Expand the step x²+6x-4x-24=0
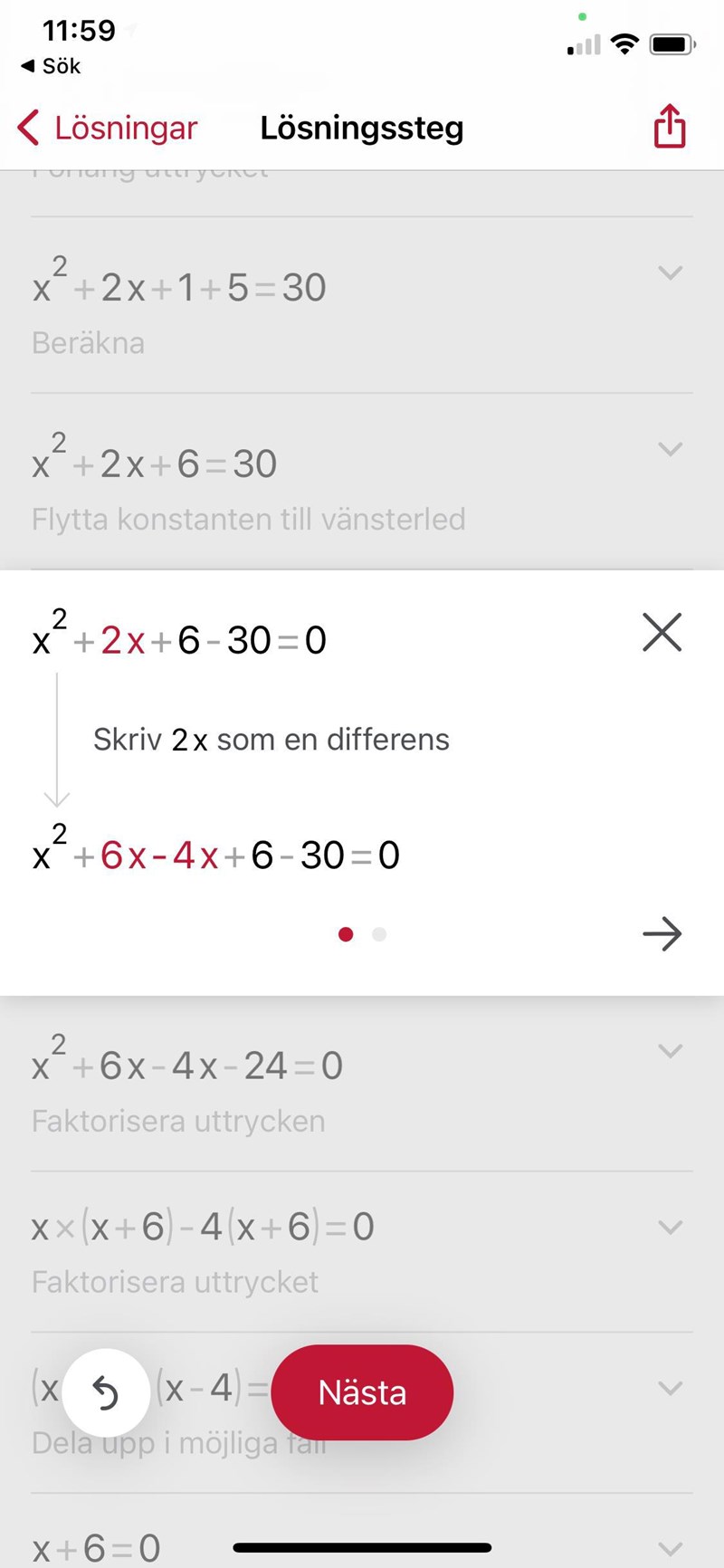Screen dimensions: 724x1568 click(670, 1051)
